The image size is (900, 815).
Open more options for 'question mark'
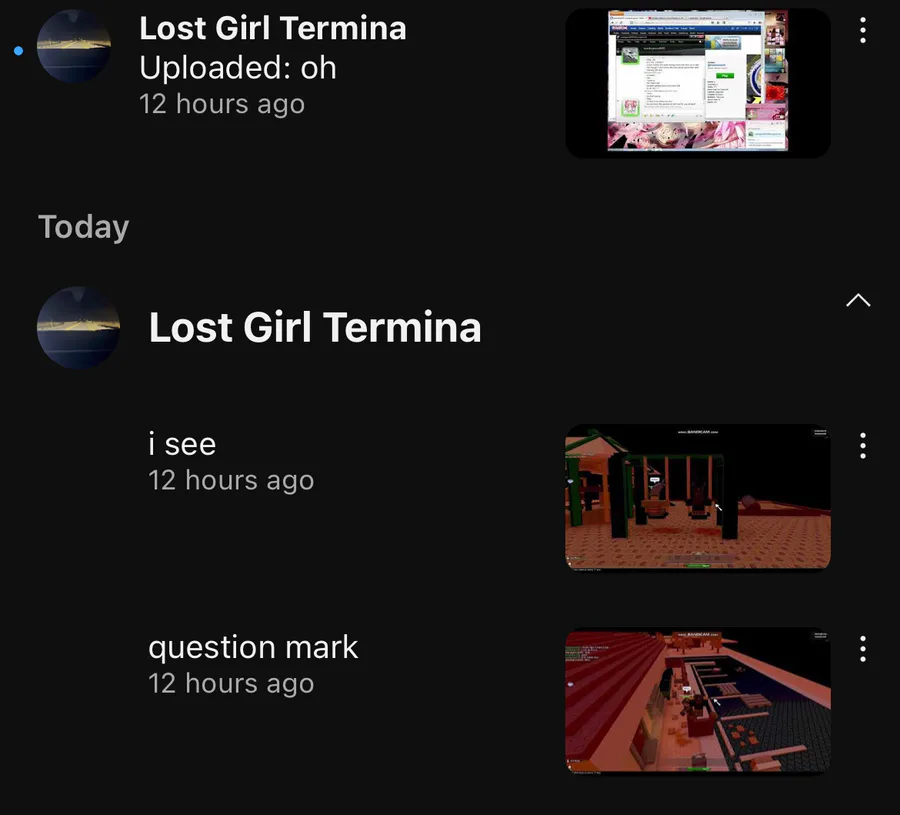point(862,649)
